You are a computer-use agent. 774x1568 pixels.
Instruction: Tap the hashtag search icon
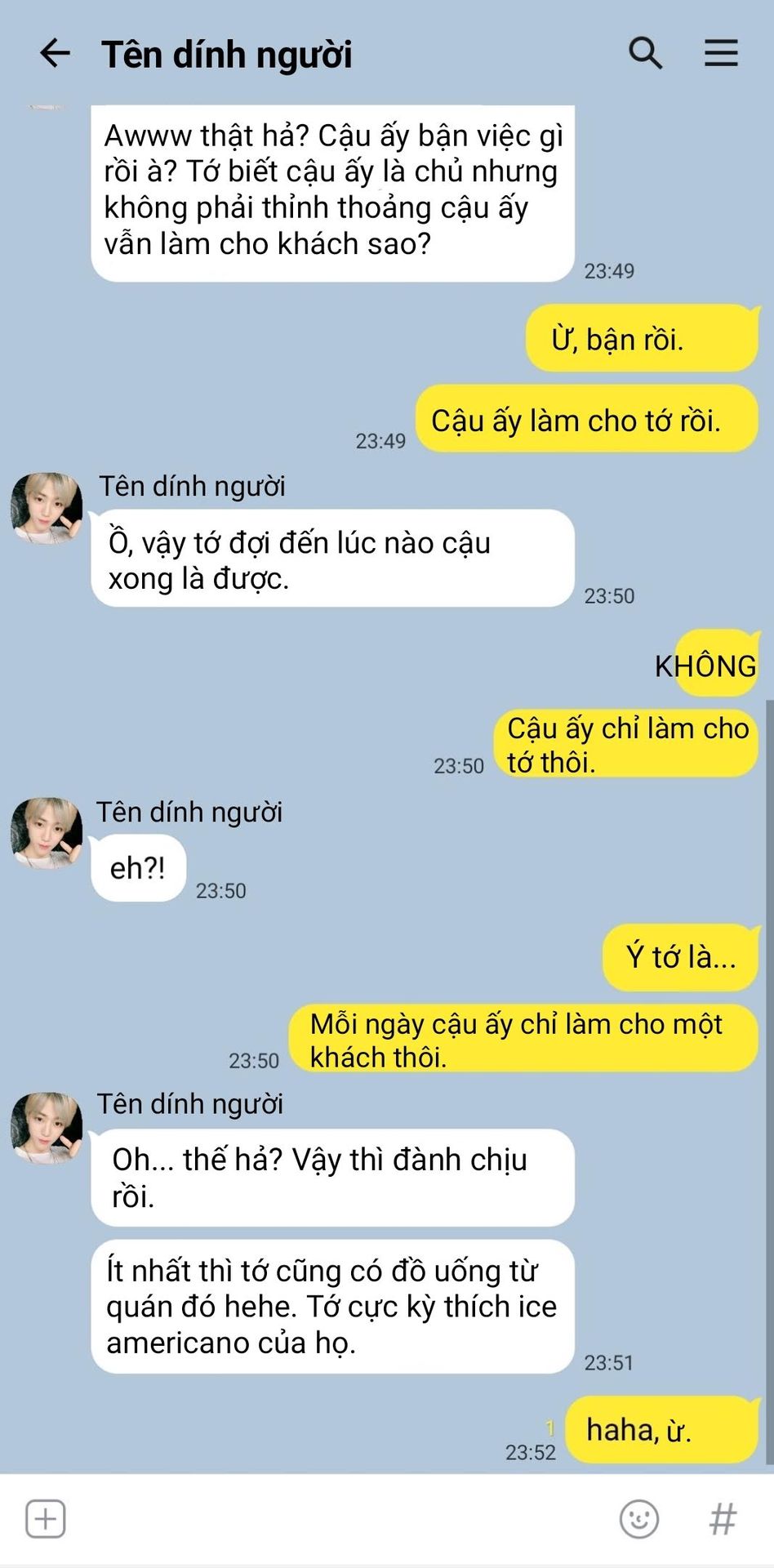[x=723, y=1519]
